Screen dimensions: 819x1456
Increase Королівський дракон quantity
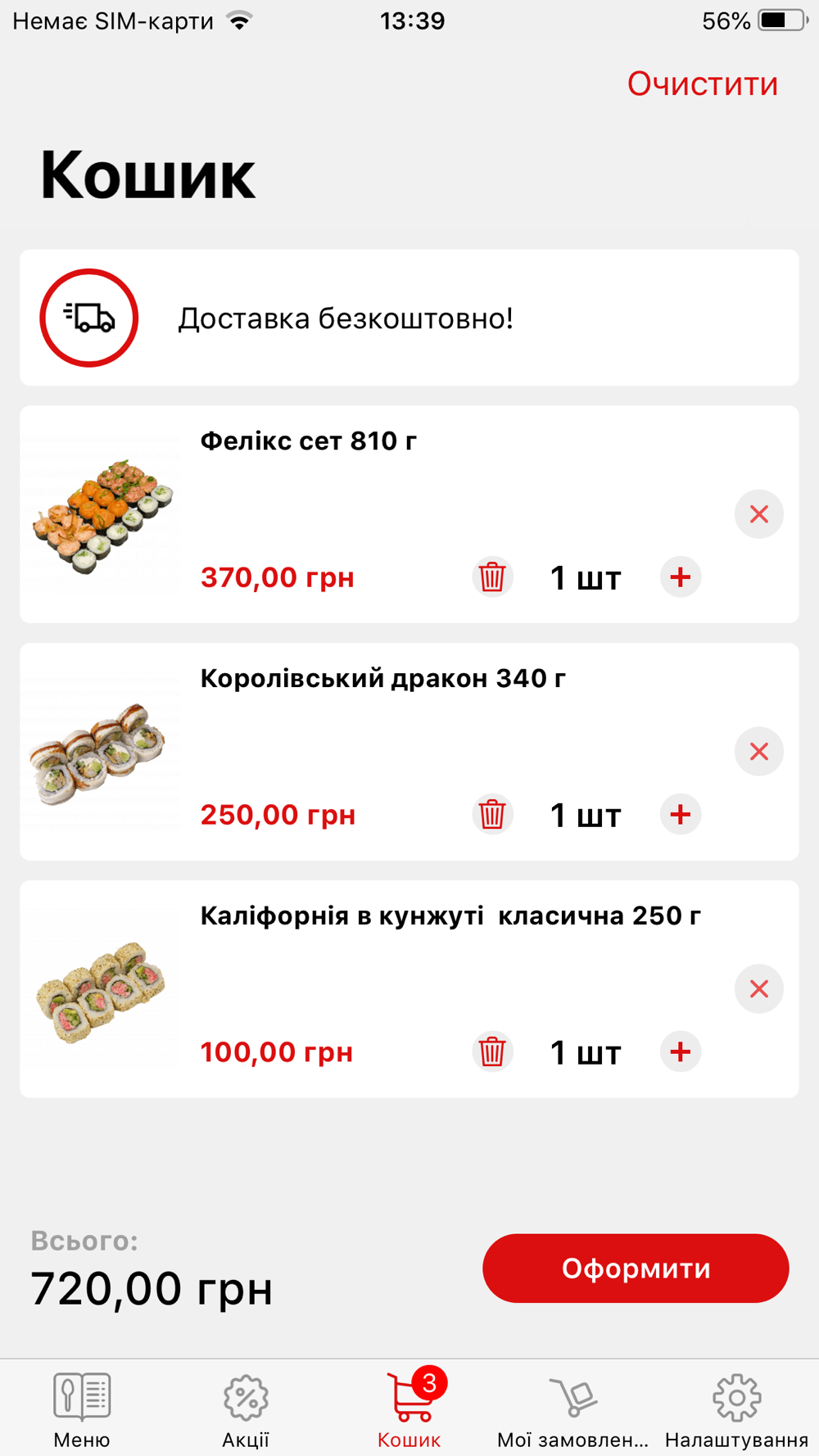pos(680,815)
